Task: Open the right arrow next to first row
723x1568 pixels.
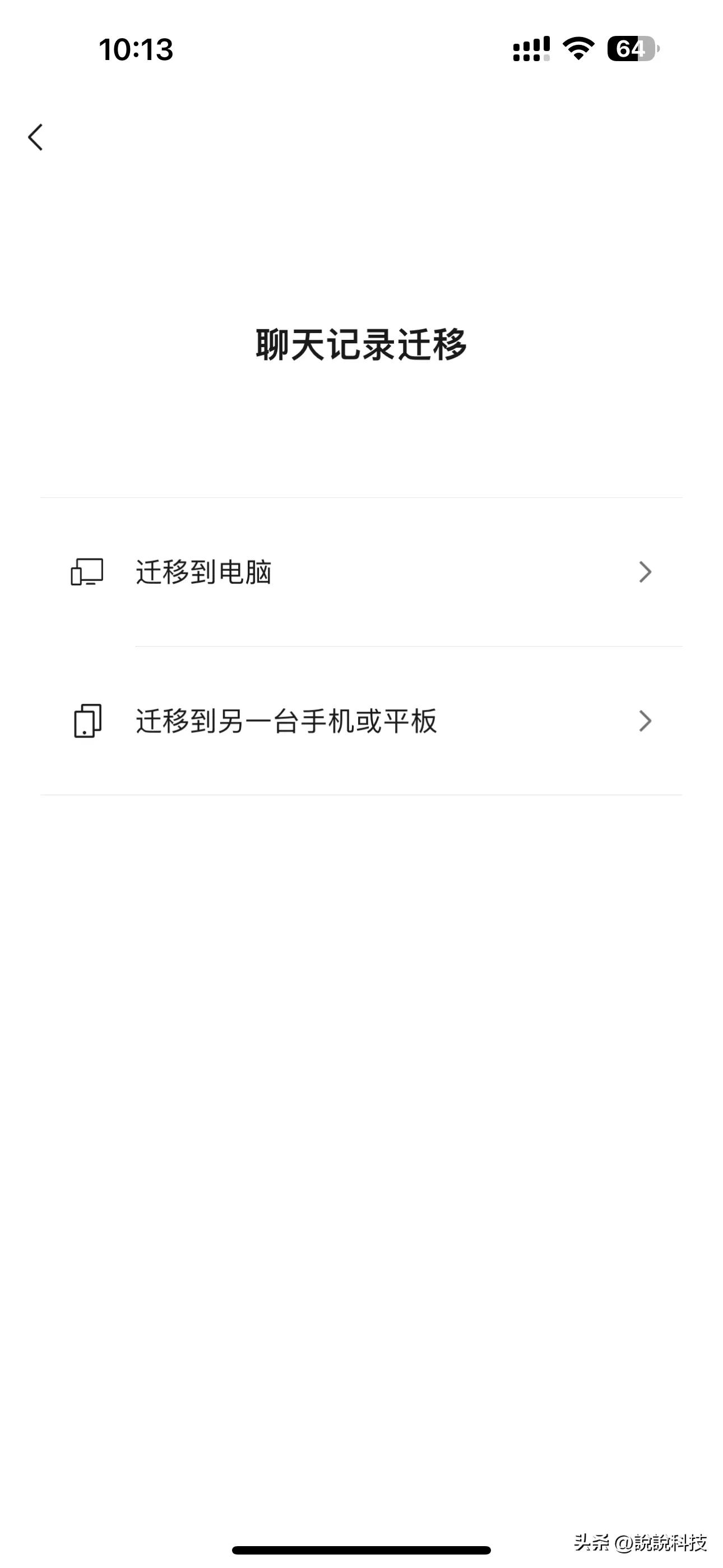Action: 645,571
